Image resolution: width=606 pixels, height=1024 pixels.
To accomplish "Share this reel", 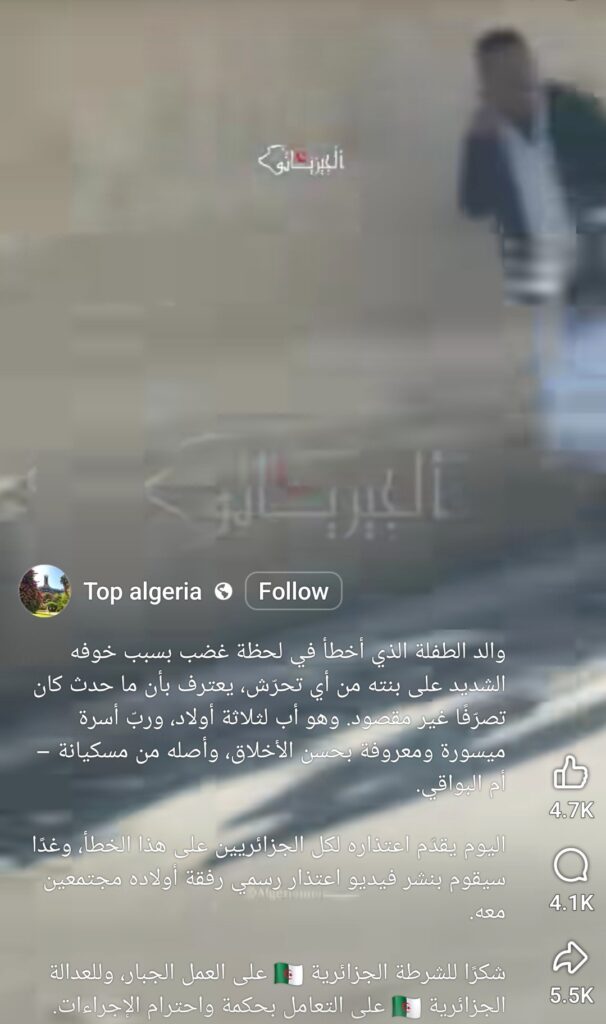I will [570, 959].
